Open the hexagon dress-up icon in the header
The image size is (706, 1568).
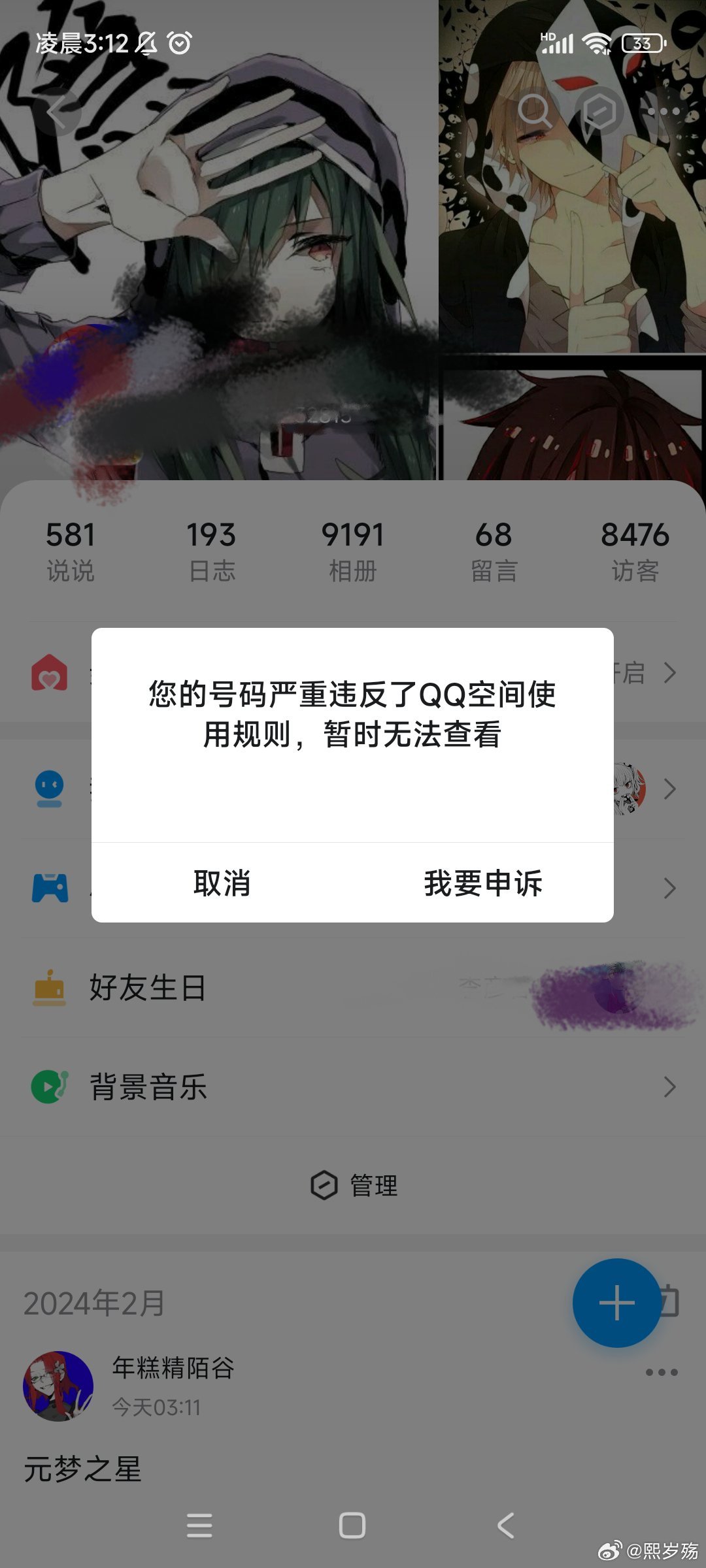tap(599, 112)
